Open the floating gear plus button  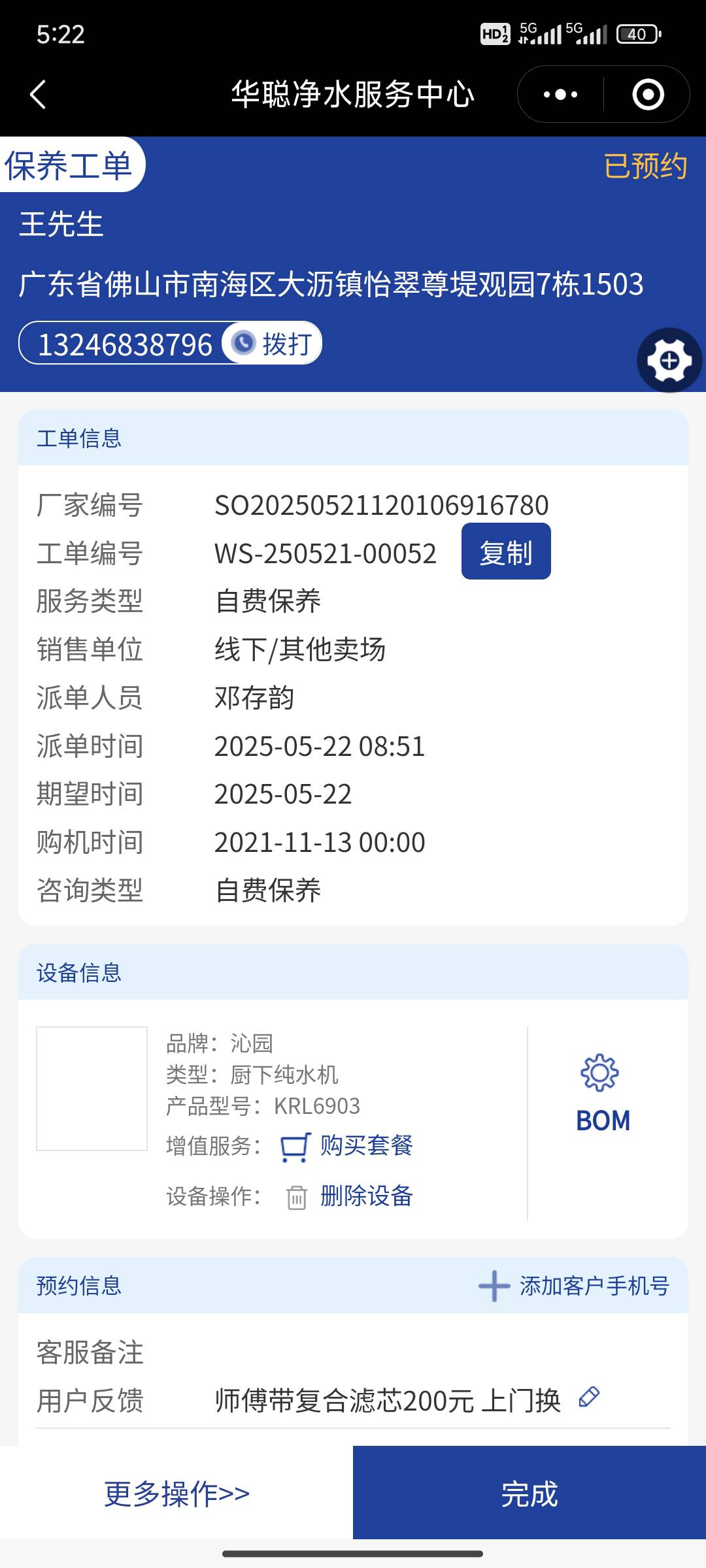point(669,360)
